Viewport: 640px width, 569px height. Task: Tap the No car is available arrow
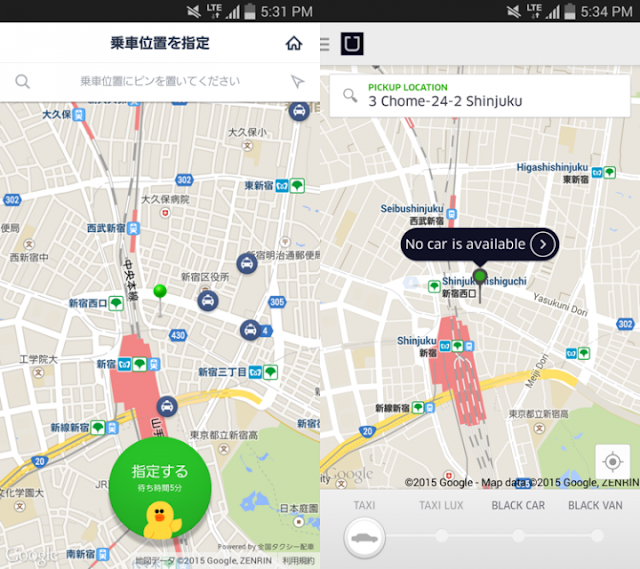click(x=541, y=243)
